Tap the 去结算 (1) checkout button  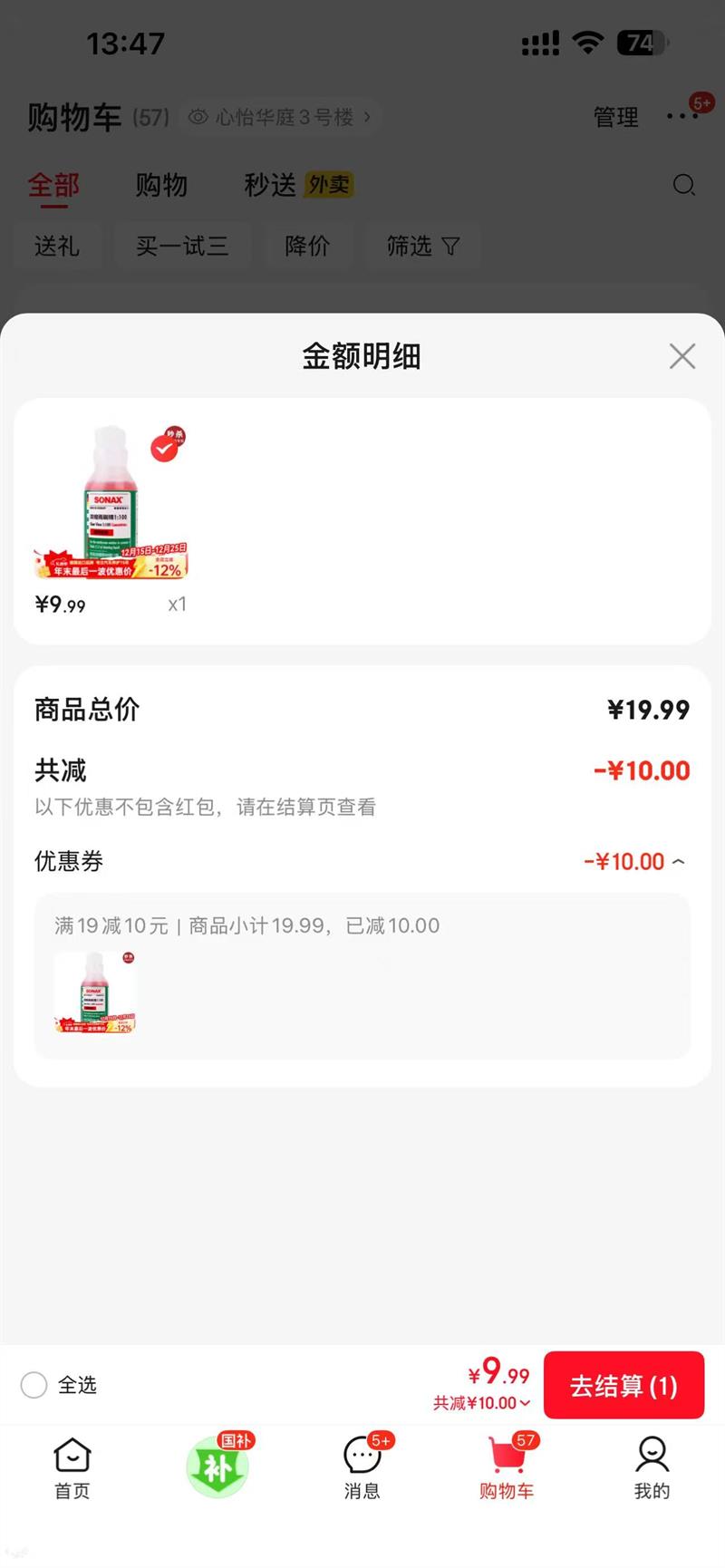pyautogui.click(x=623, y=1385)
